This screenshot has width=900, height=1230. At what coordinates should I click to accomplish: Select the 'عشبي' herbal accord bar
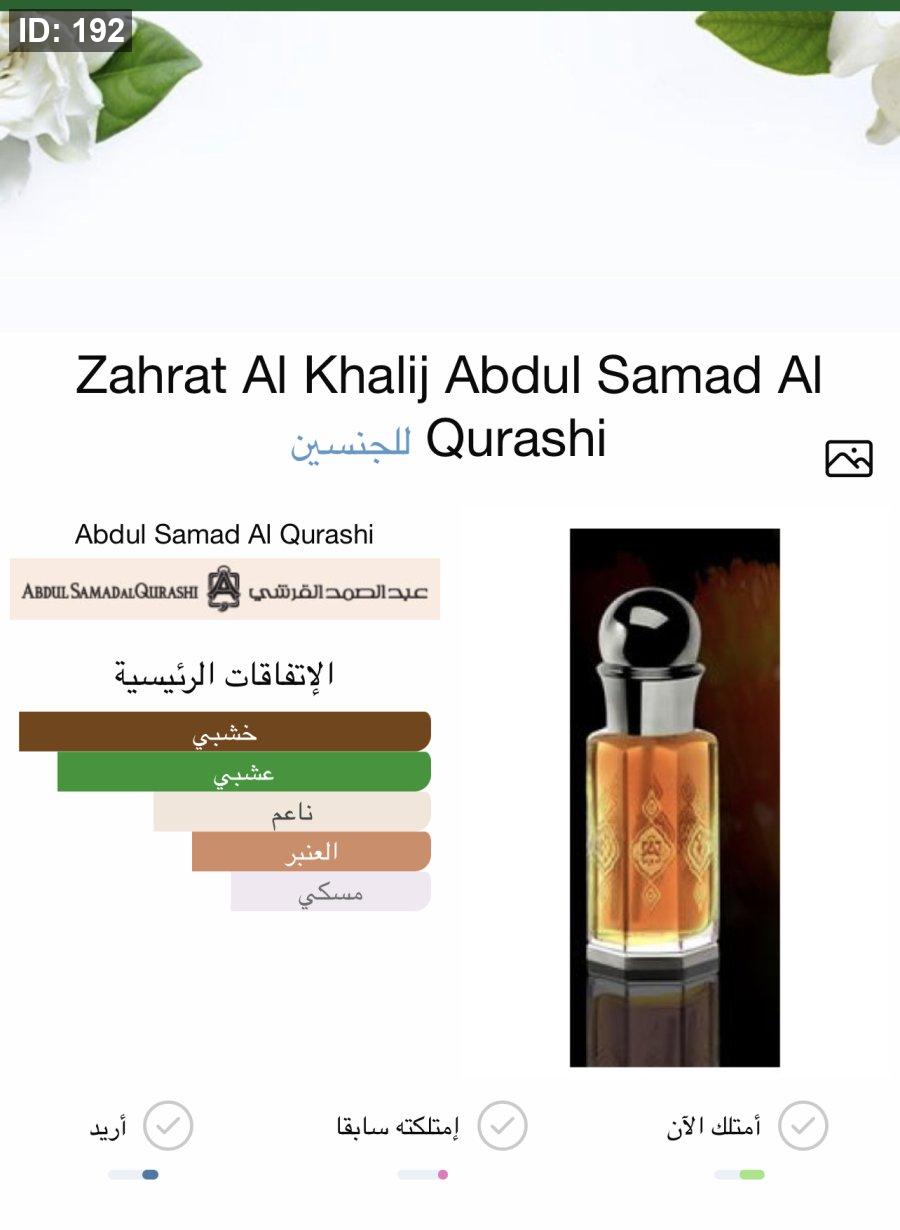tap(244, 772)
